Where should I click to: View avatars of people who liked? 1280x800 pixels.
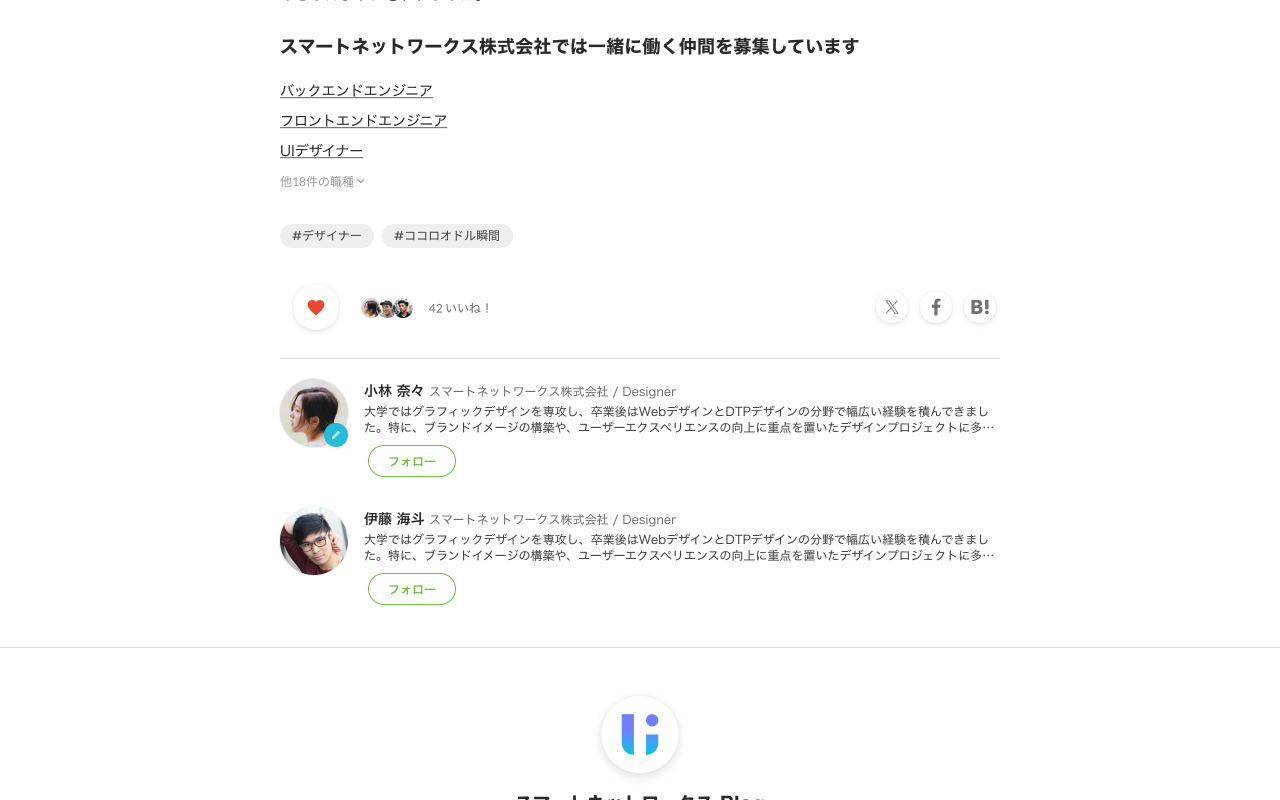[x=387, y=308]
